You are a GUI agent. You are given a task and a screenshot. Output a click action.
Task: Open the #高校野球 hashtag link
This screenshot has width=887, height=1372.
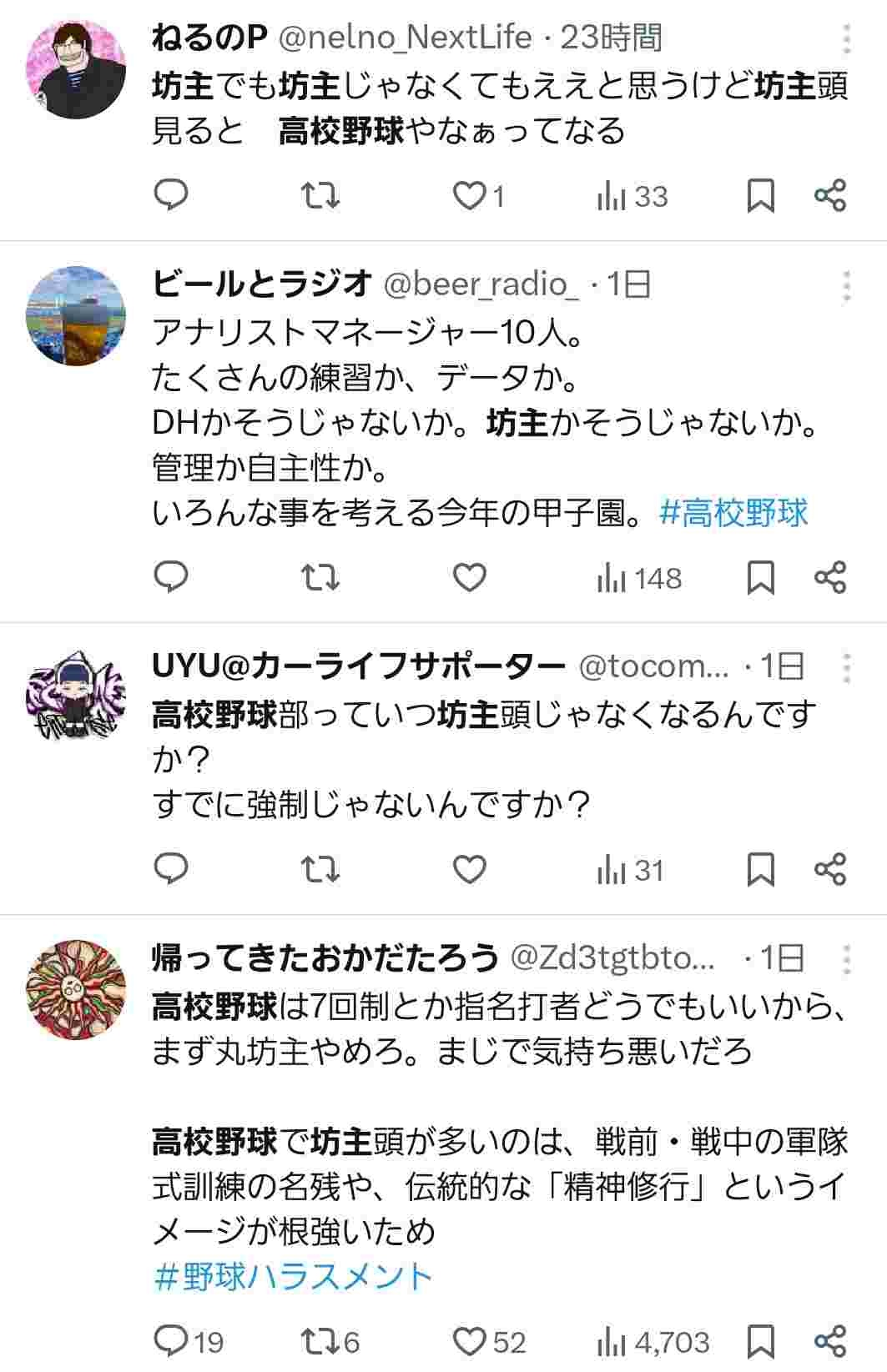coord(733,512)
